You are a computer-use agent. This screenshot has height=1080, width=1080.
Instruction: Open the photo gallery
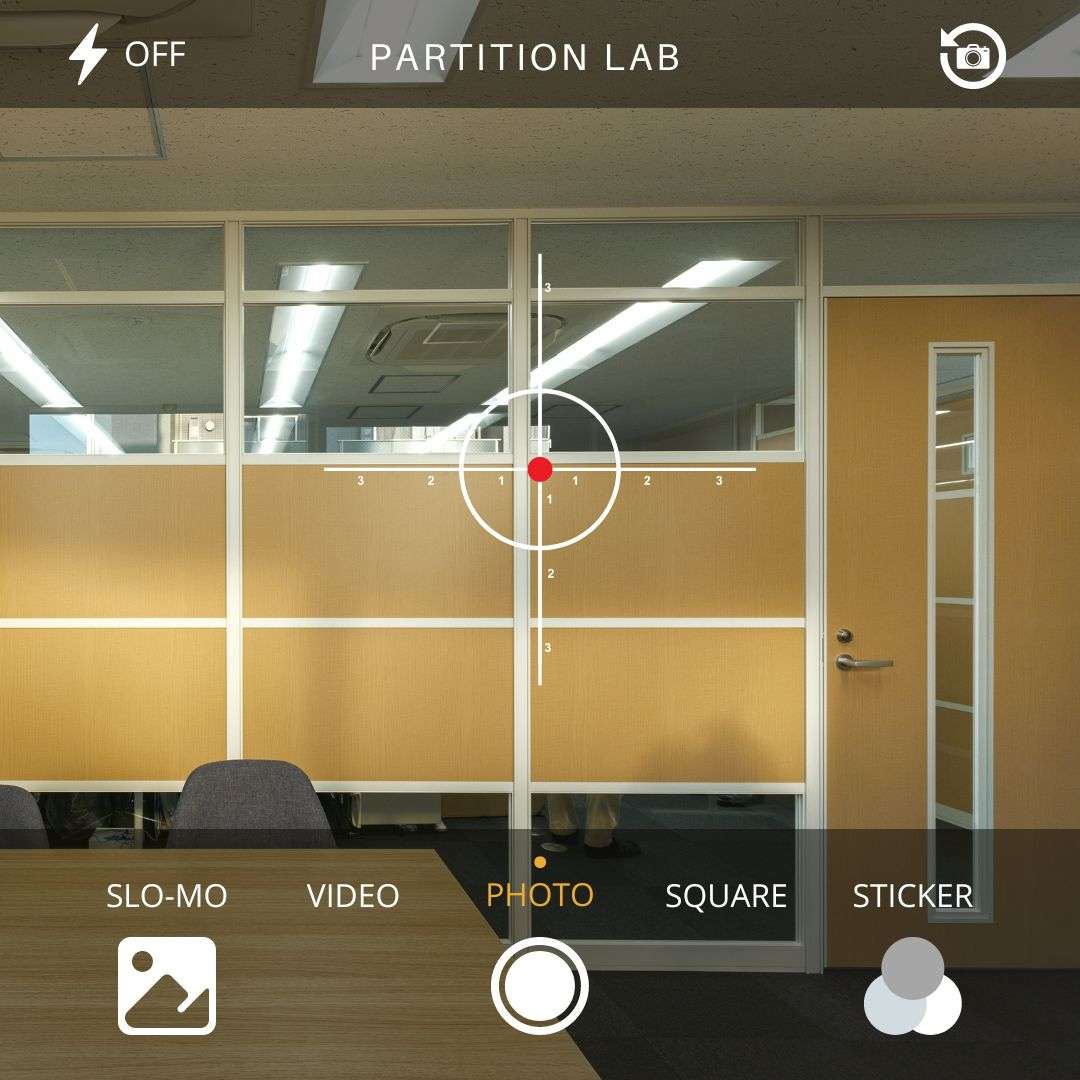(167, 985)
